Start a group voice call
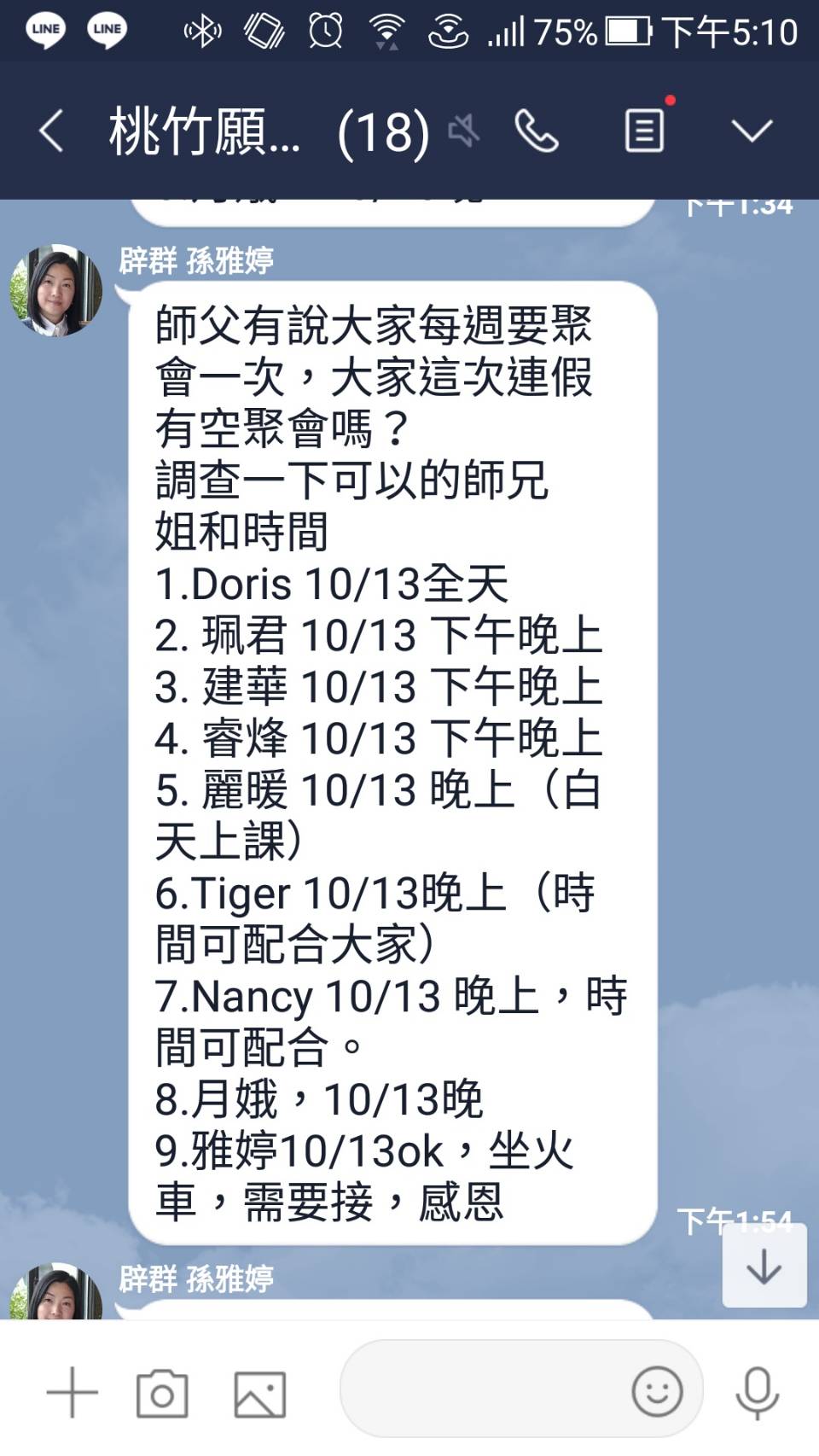The width and height of the screenshot is (819, 1456). pos(537,132)
